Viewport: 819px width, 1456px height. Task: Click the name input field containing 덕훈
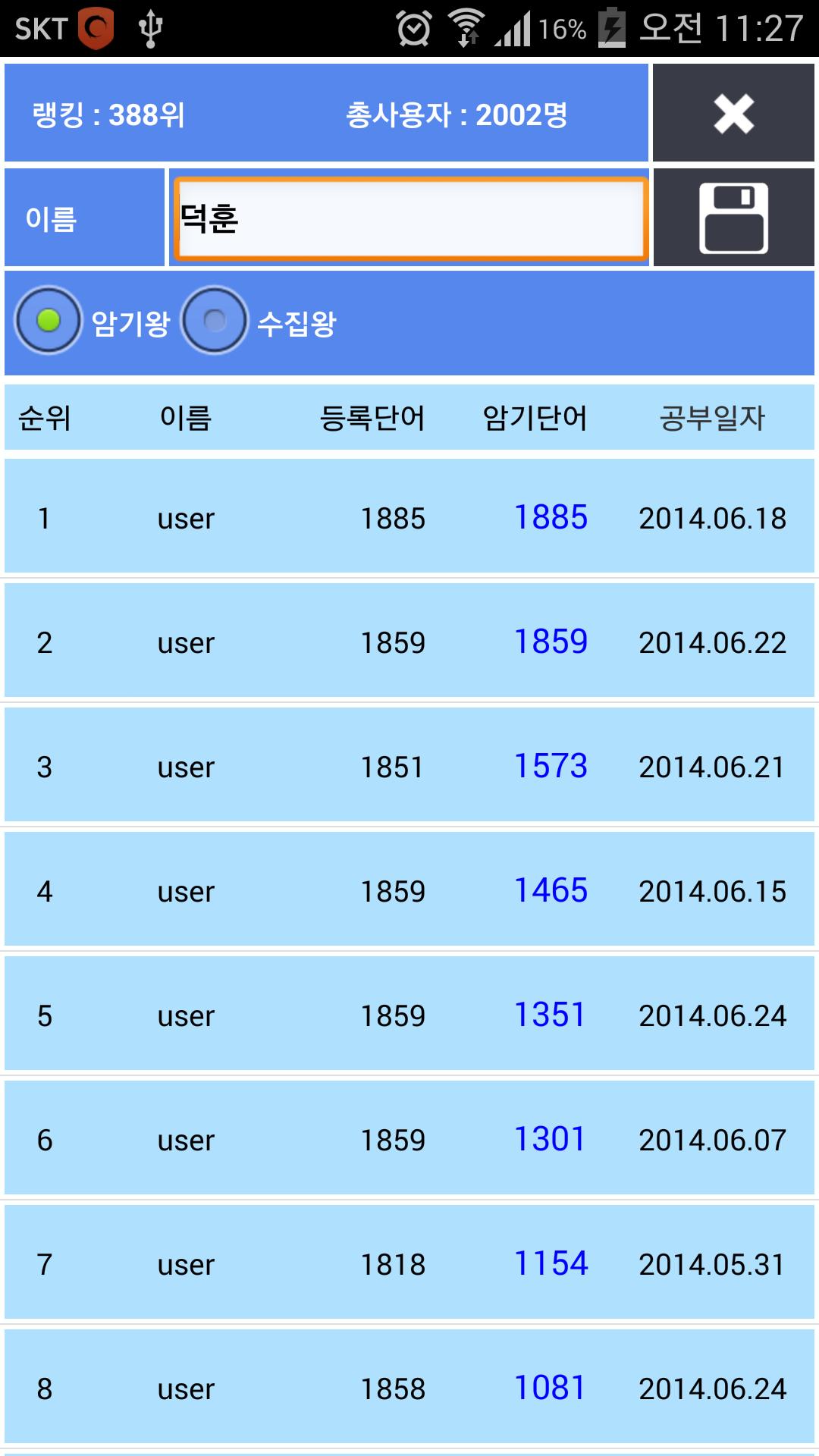(409, 218)
